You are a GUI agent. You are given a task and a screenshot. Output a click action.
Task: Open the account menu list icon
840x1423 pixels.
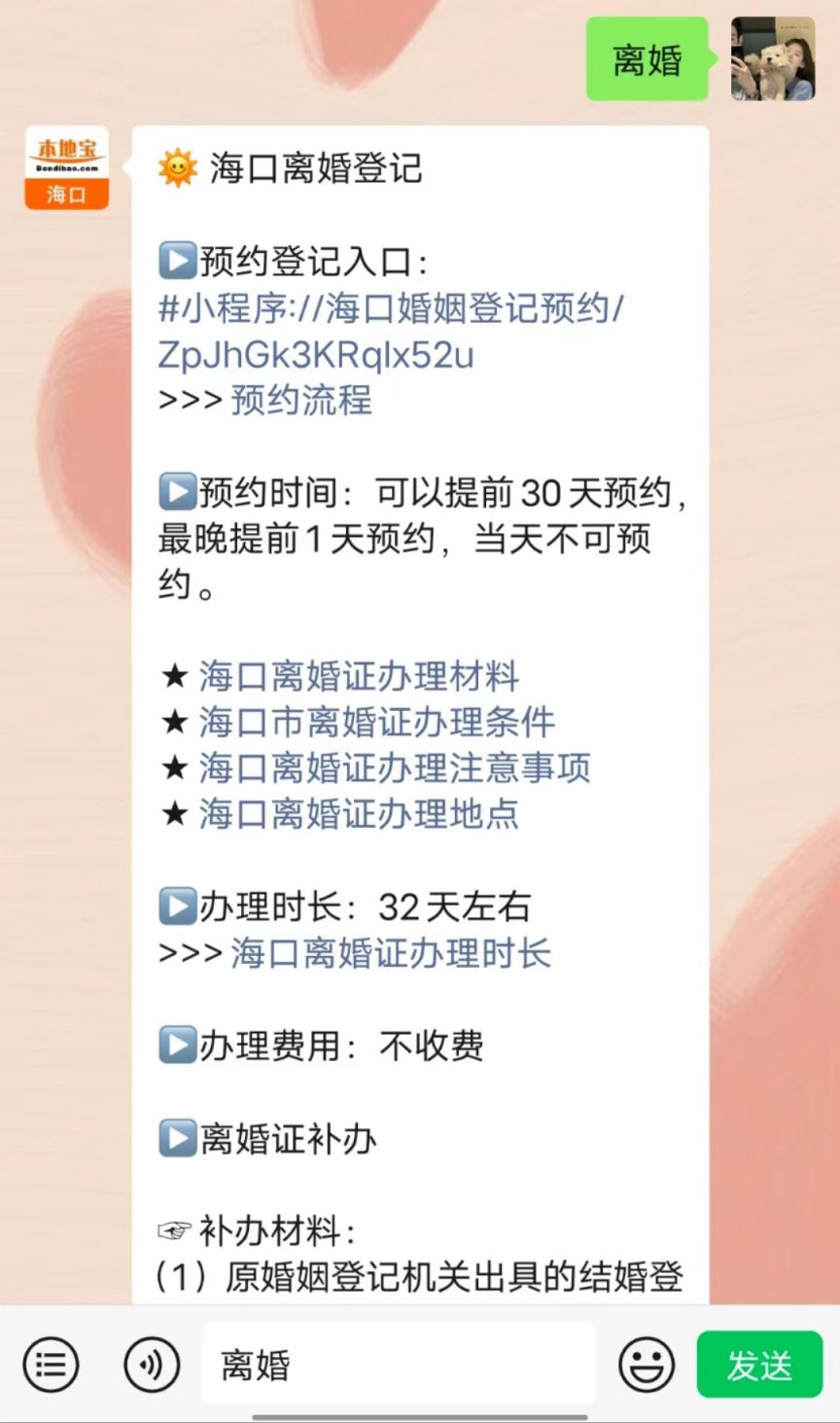click(51, 1365)
